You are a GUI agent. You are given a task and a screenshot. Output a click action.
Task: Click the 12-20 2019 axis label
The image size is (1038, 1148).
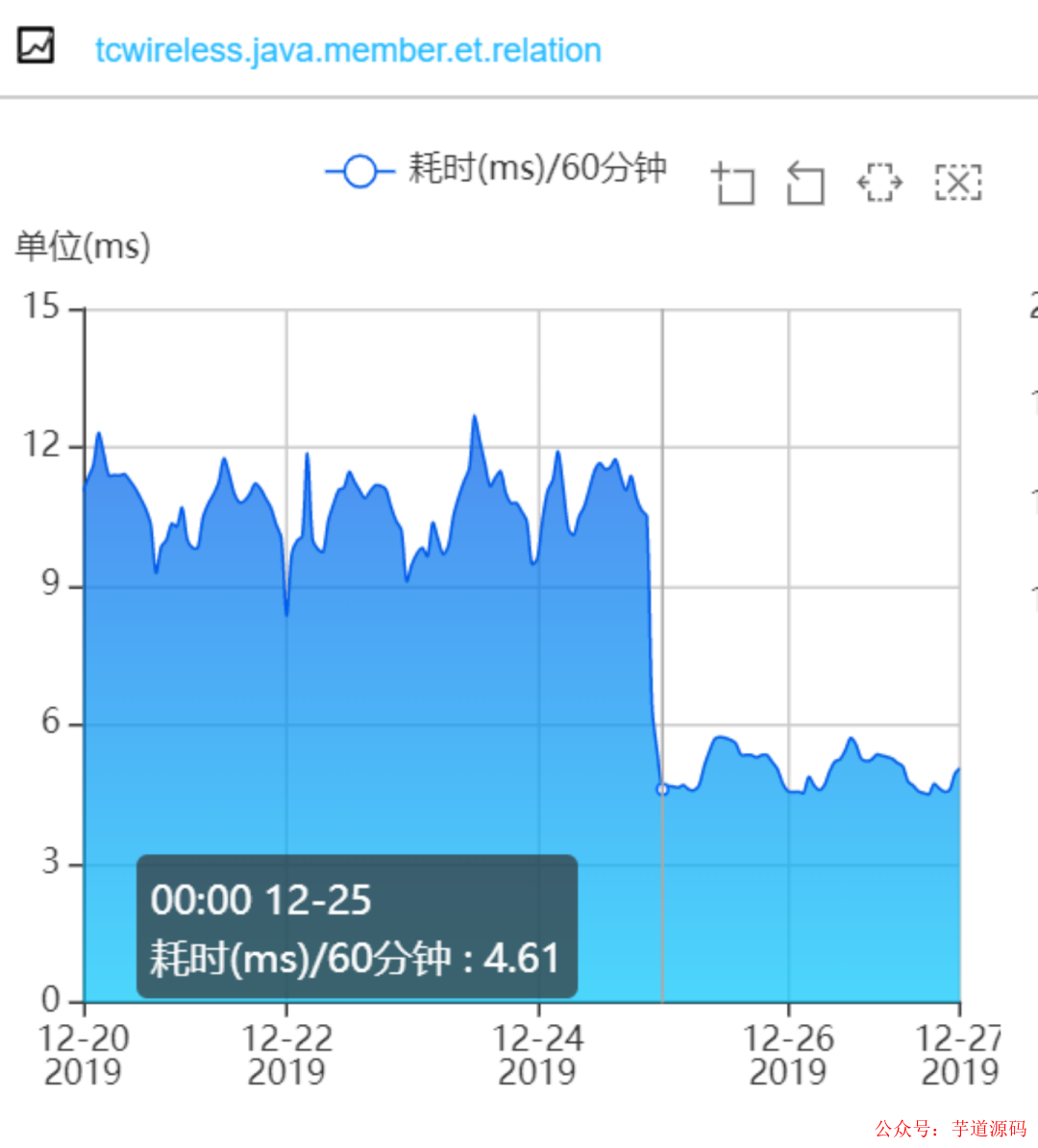(85, 1053)
